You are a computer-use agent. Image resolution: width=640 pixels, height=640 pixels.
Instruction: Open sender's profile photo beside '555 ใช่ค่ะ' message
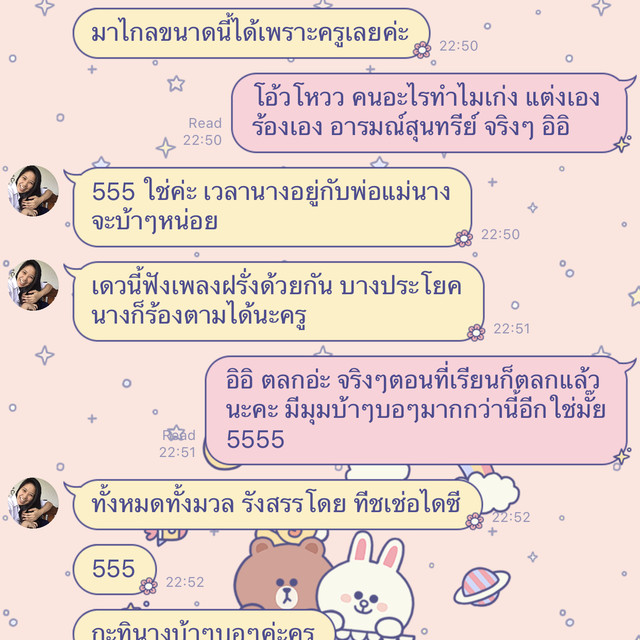click(x=34, y=191)
